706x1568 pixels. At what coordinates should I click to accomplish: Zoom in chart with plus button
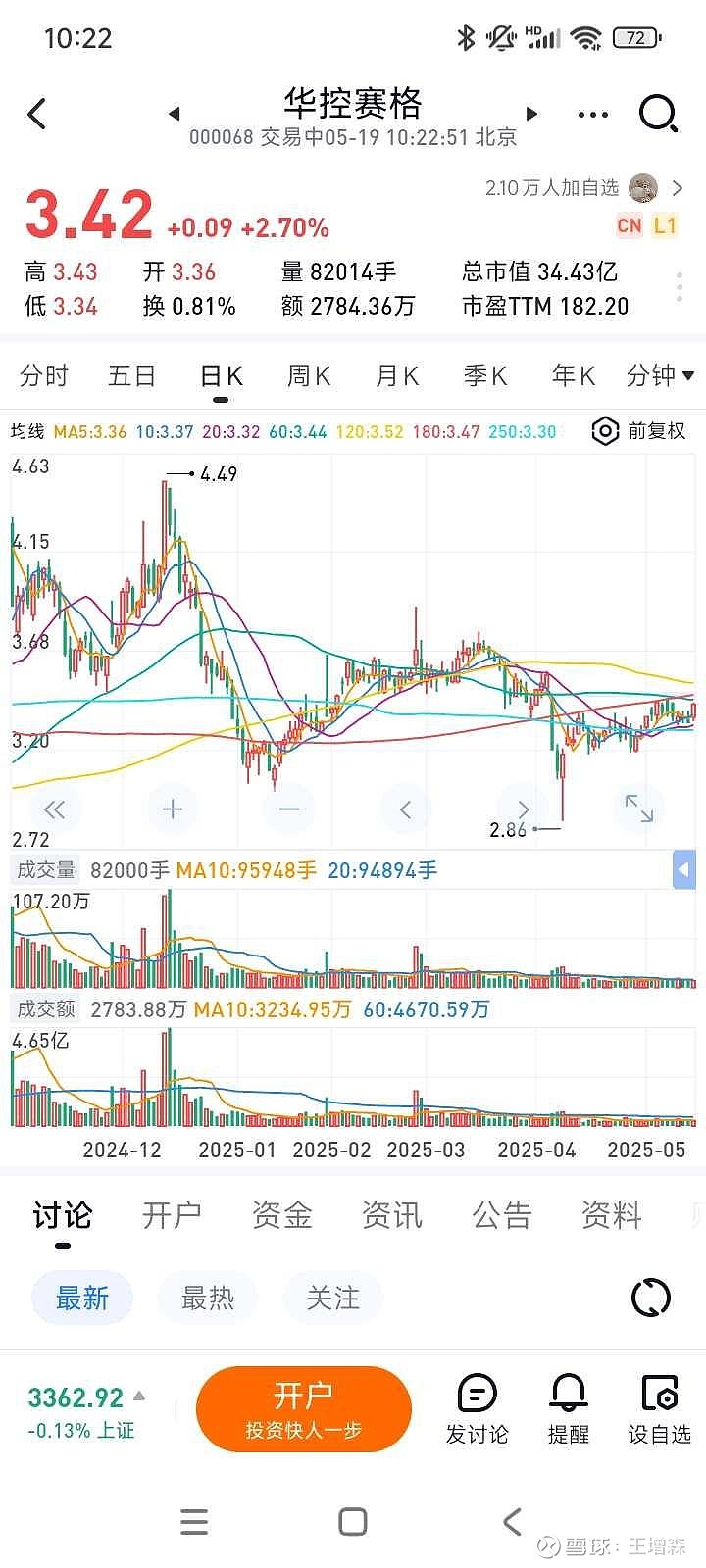coord(173,808)
